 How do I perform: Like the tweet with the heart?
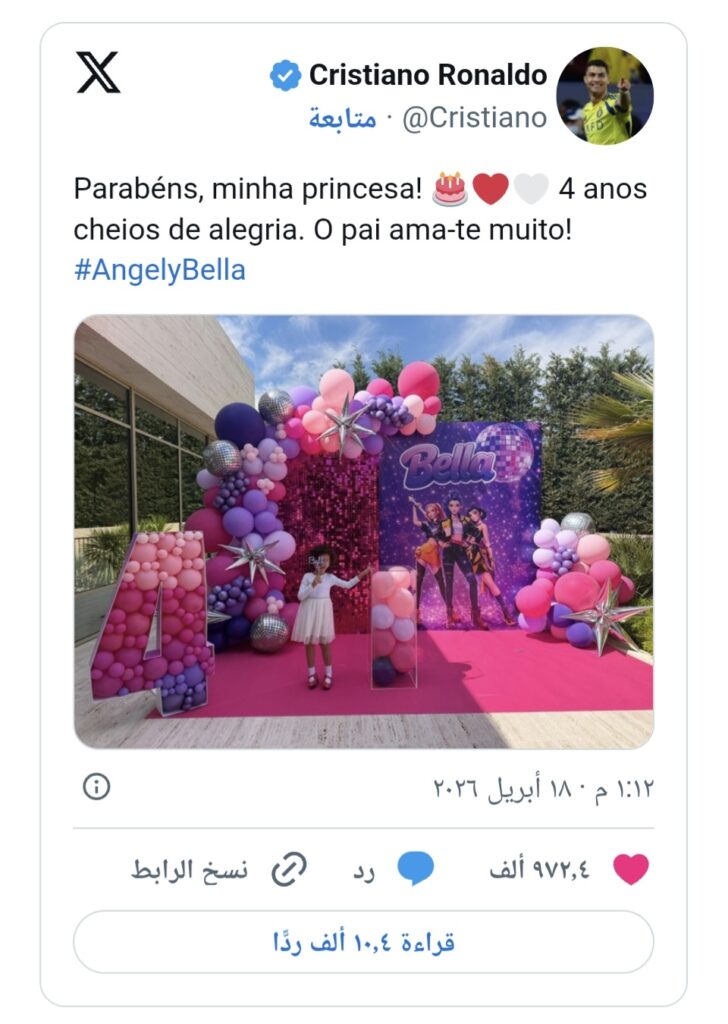point(630,869)
